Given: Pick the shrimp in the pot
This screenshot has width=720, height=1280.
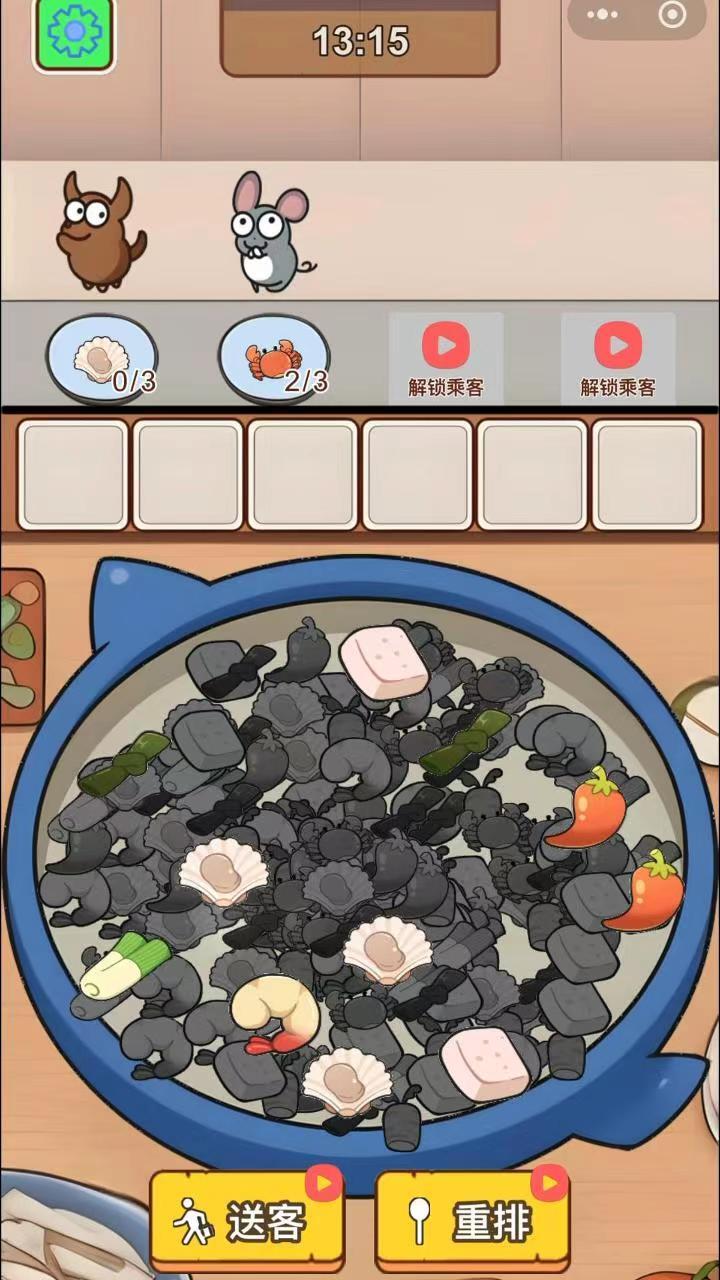Looking at the screenshot, I should click(x=277, y=1012).
